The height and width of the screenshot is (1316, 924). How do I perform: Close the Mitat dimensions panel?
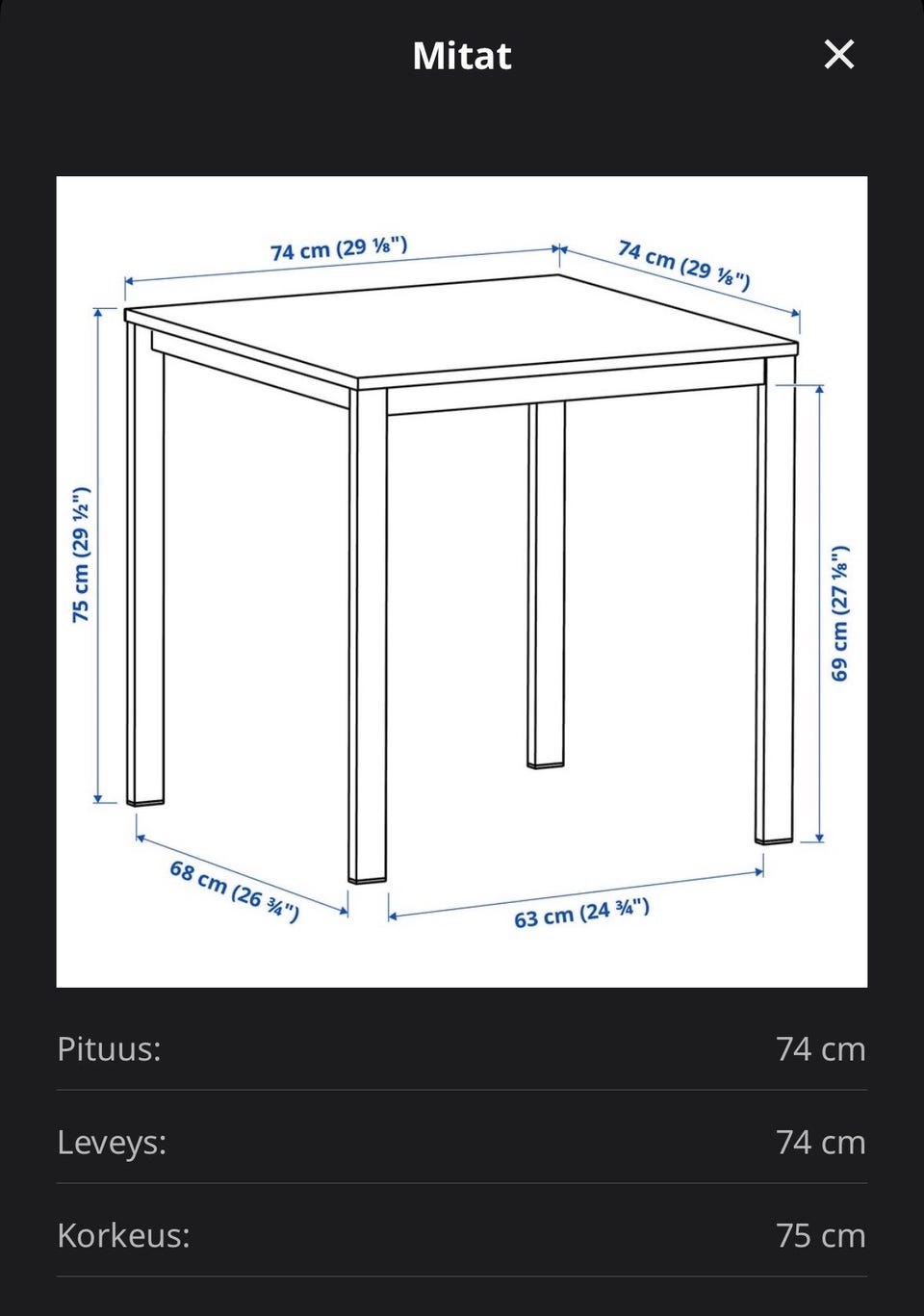coord(839,55)
